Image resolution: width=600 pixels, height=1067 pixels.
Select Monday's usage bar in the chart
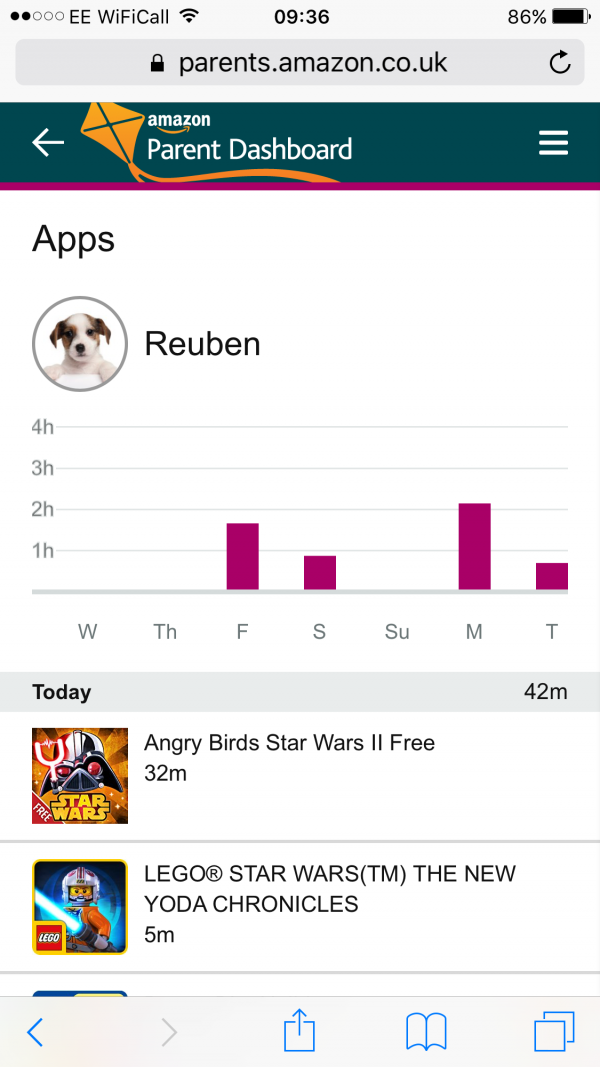click(474, 546)
